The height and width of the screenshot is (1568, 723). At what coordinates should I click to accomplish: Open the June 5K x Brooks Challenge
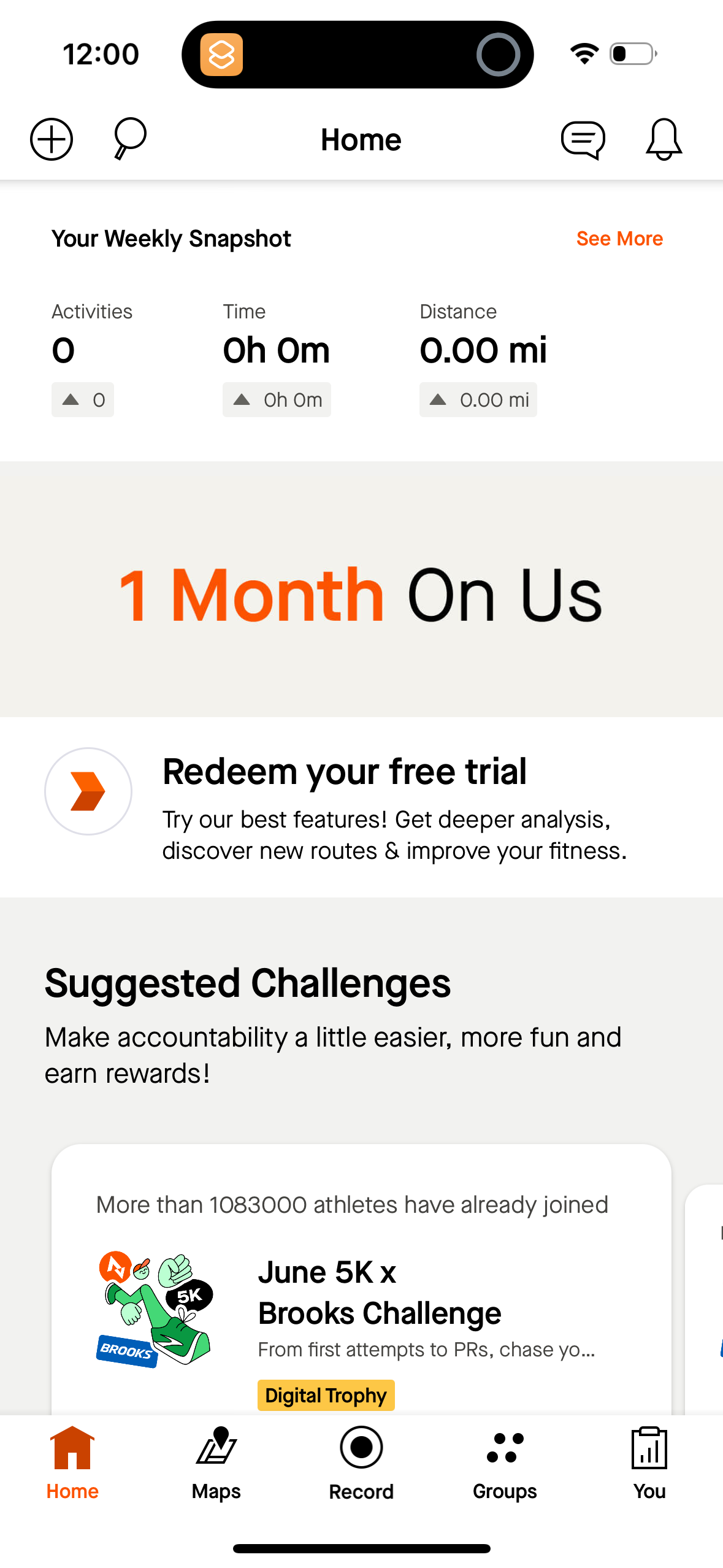379,1294
